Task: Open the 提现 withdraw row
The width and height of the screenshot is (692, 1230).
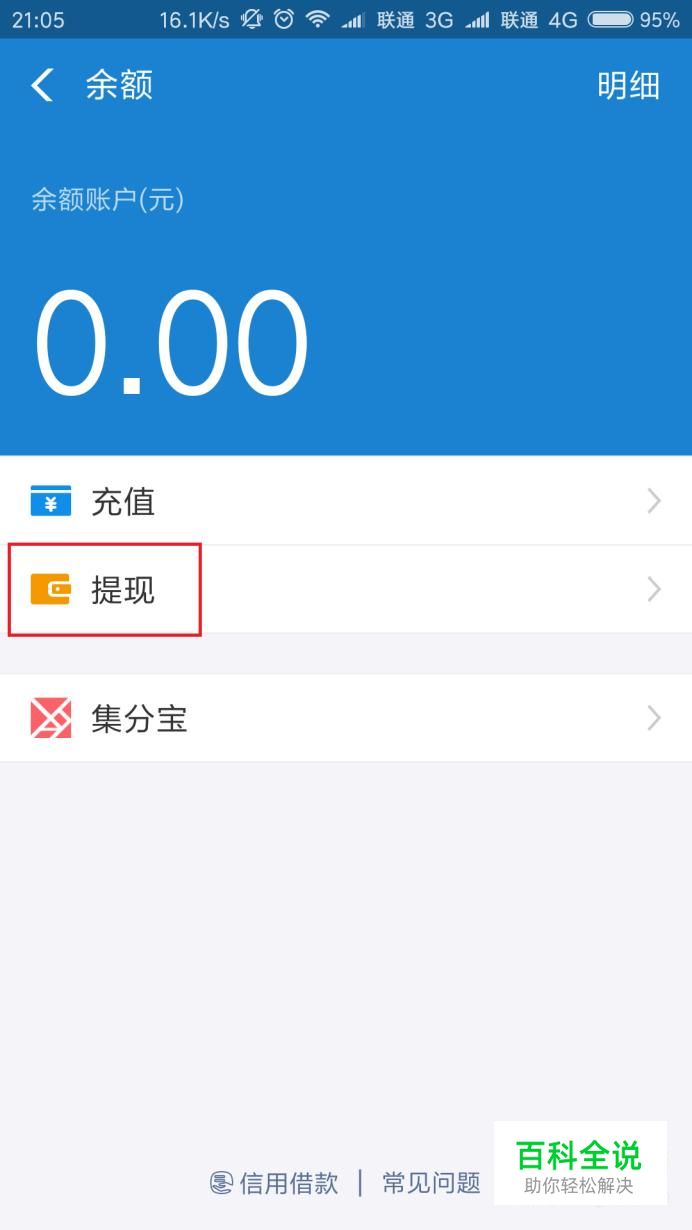Action: (x=345, y=590)
